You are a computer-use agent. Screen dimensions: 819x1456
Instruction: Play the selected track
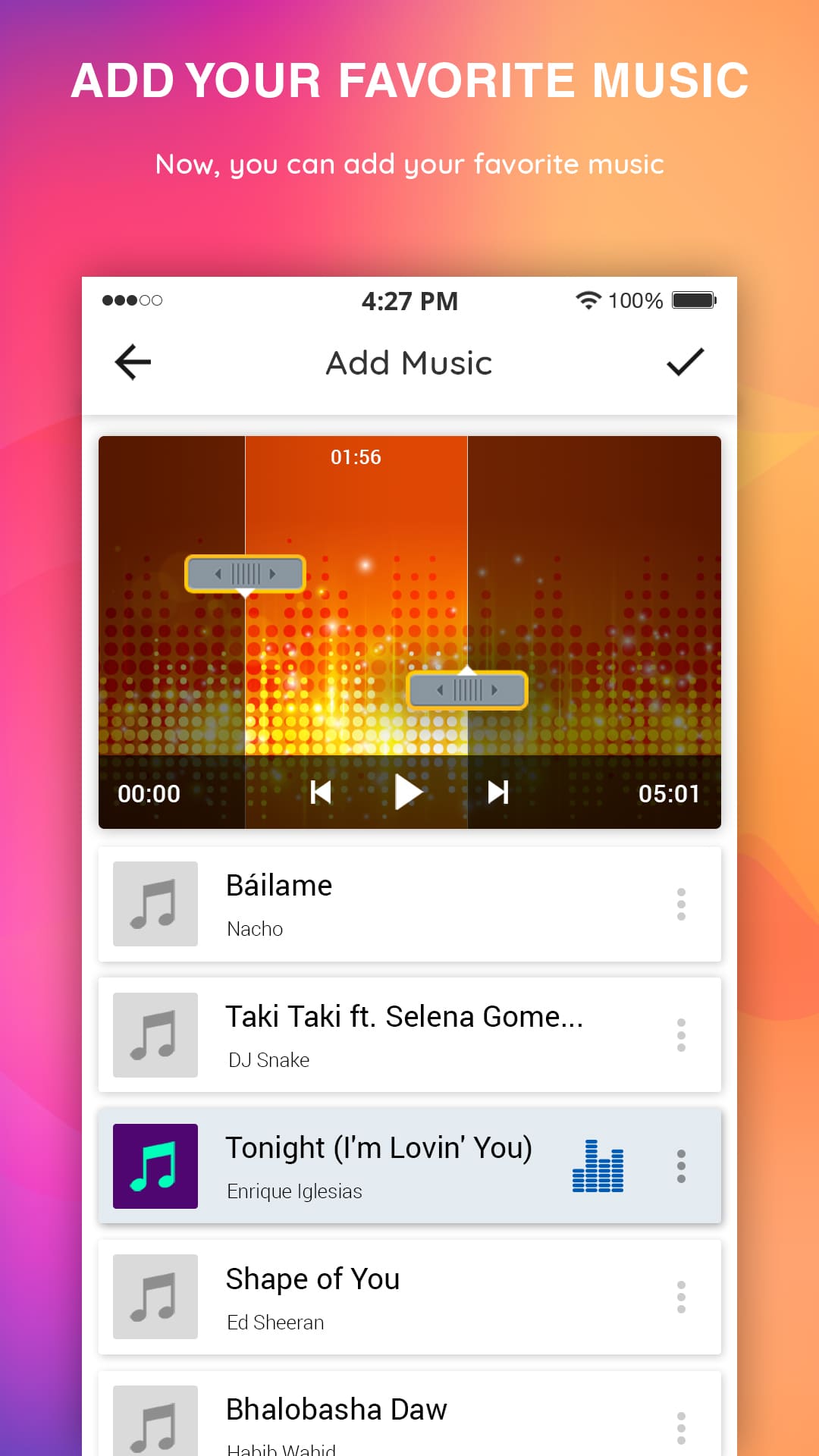tap(409, 792)
